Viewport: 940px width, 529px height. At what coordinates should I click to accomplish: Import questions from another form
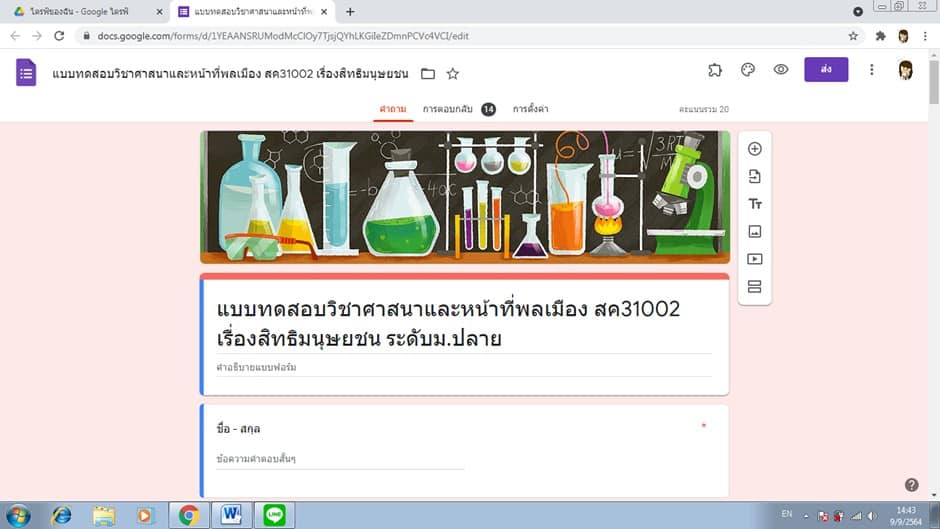pyautogui.click(x=755, y=176)
